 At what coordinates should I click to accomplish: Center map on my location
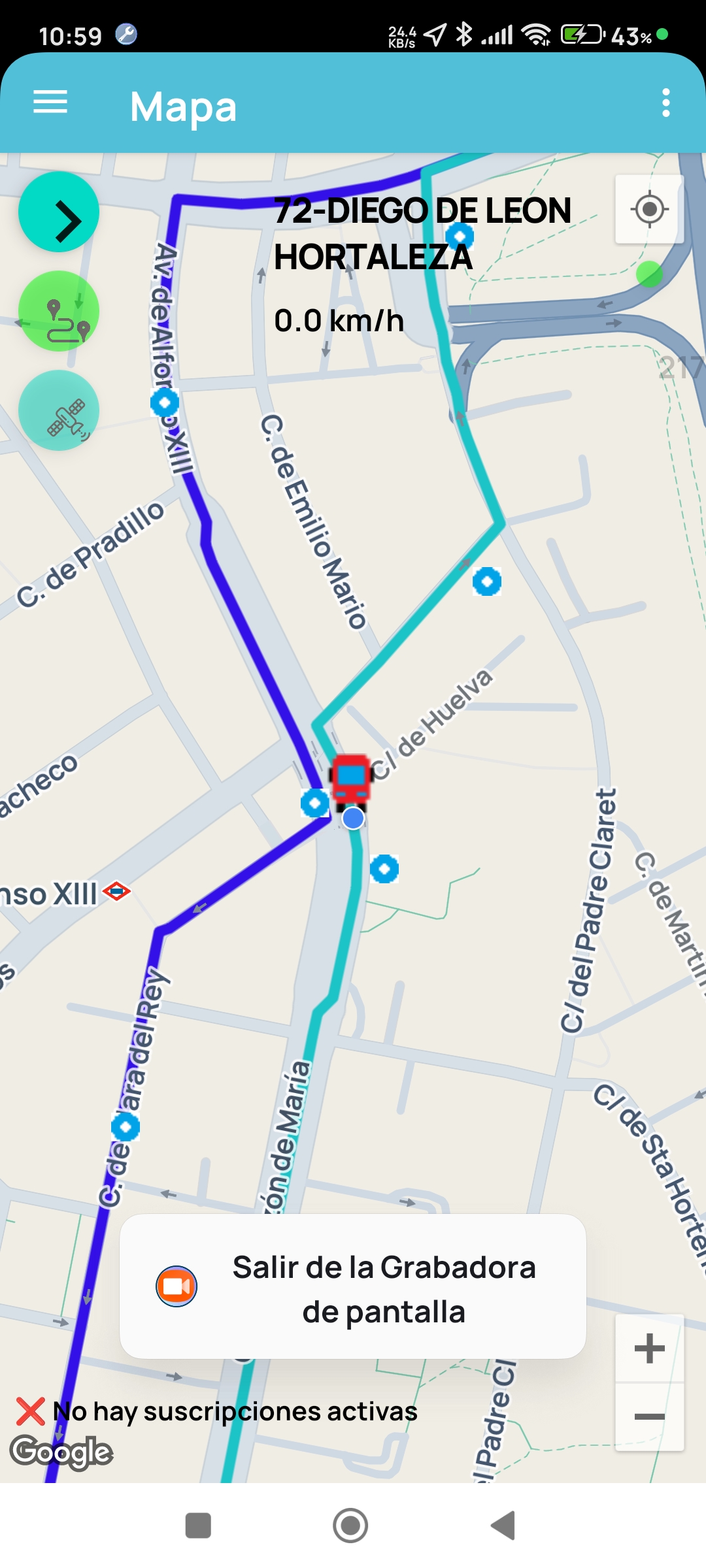coord(649,210)
